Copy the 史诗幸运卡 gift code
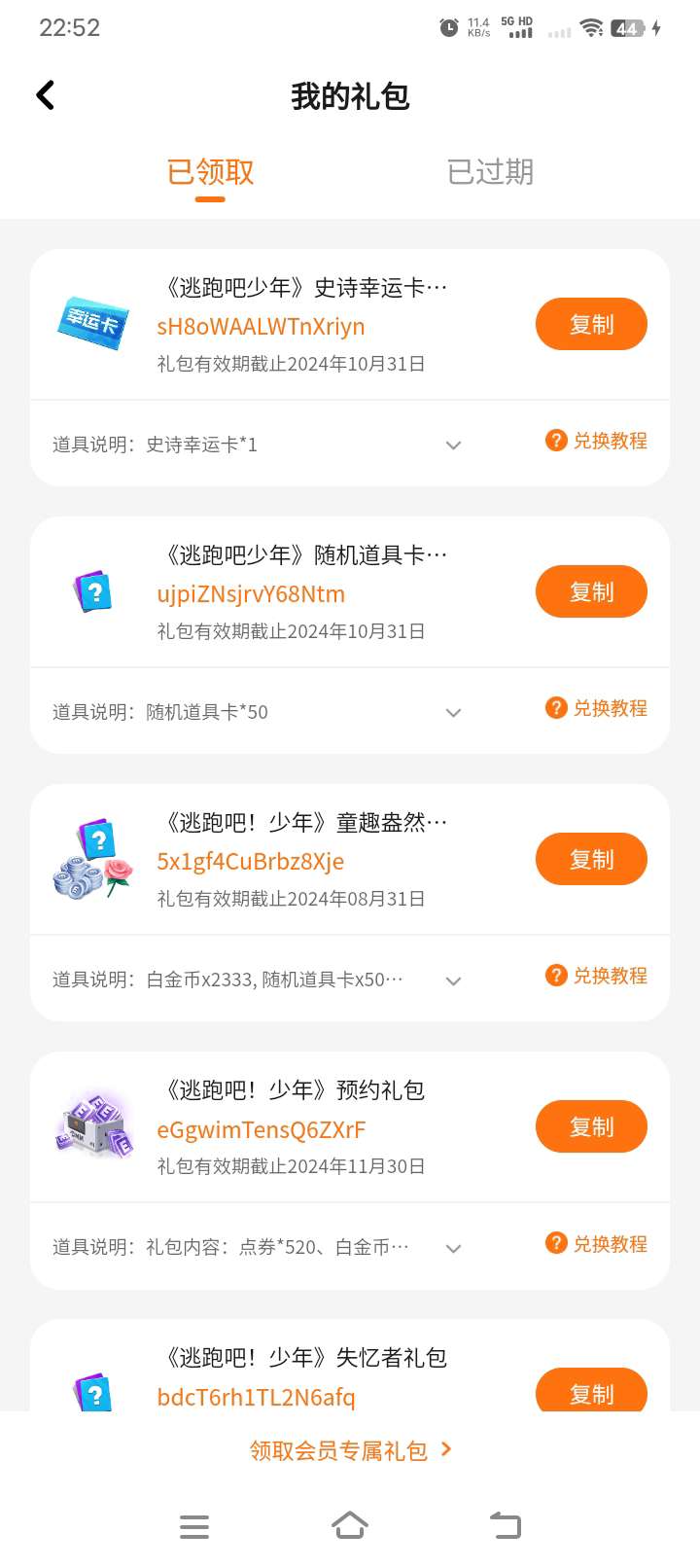 coord(591,324)
